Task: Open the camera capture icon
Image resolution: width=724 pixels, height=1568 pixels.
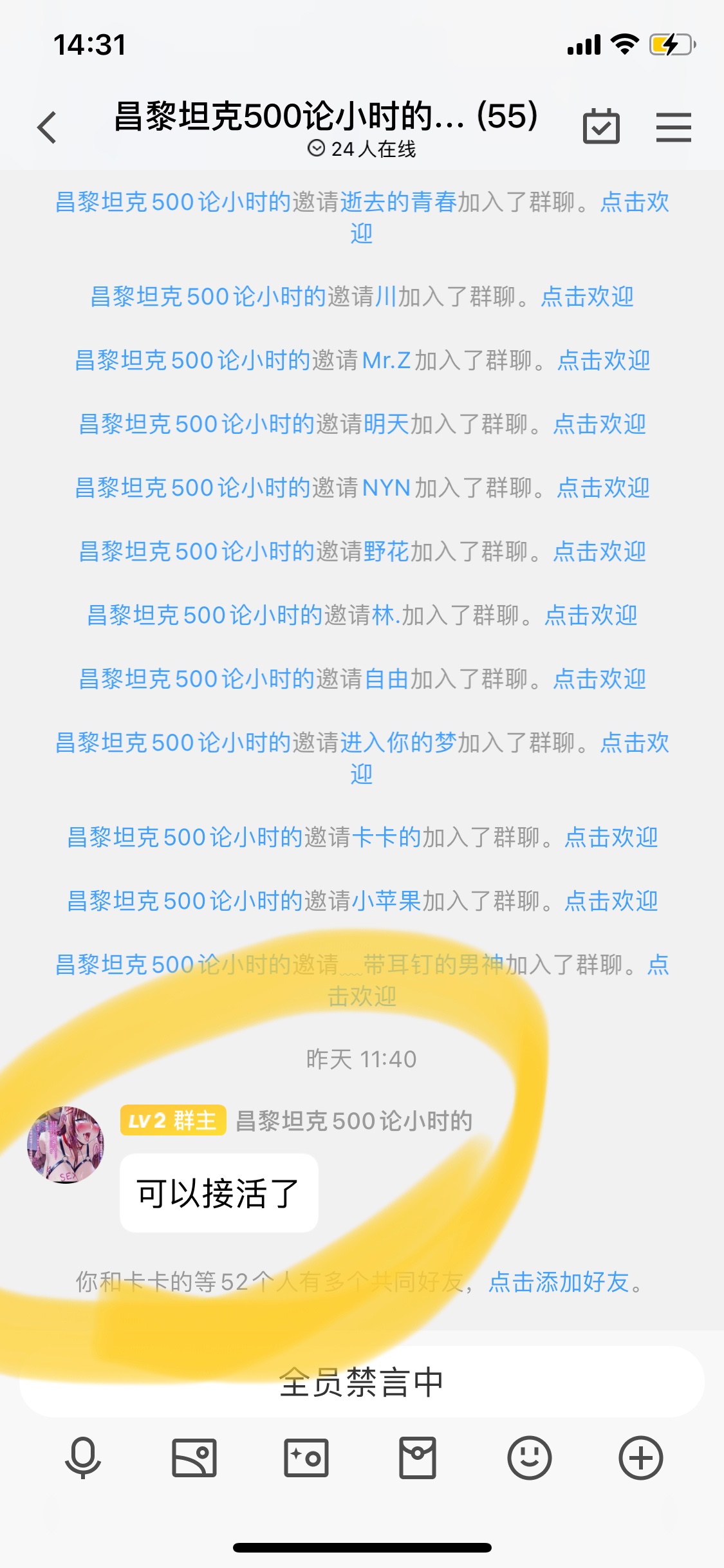Action: [306, 1458]
